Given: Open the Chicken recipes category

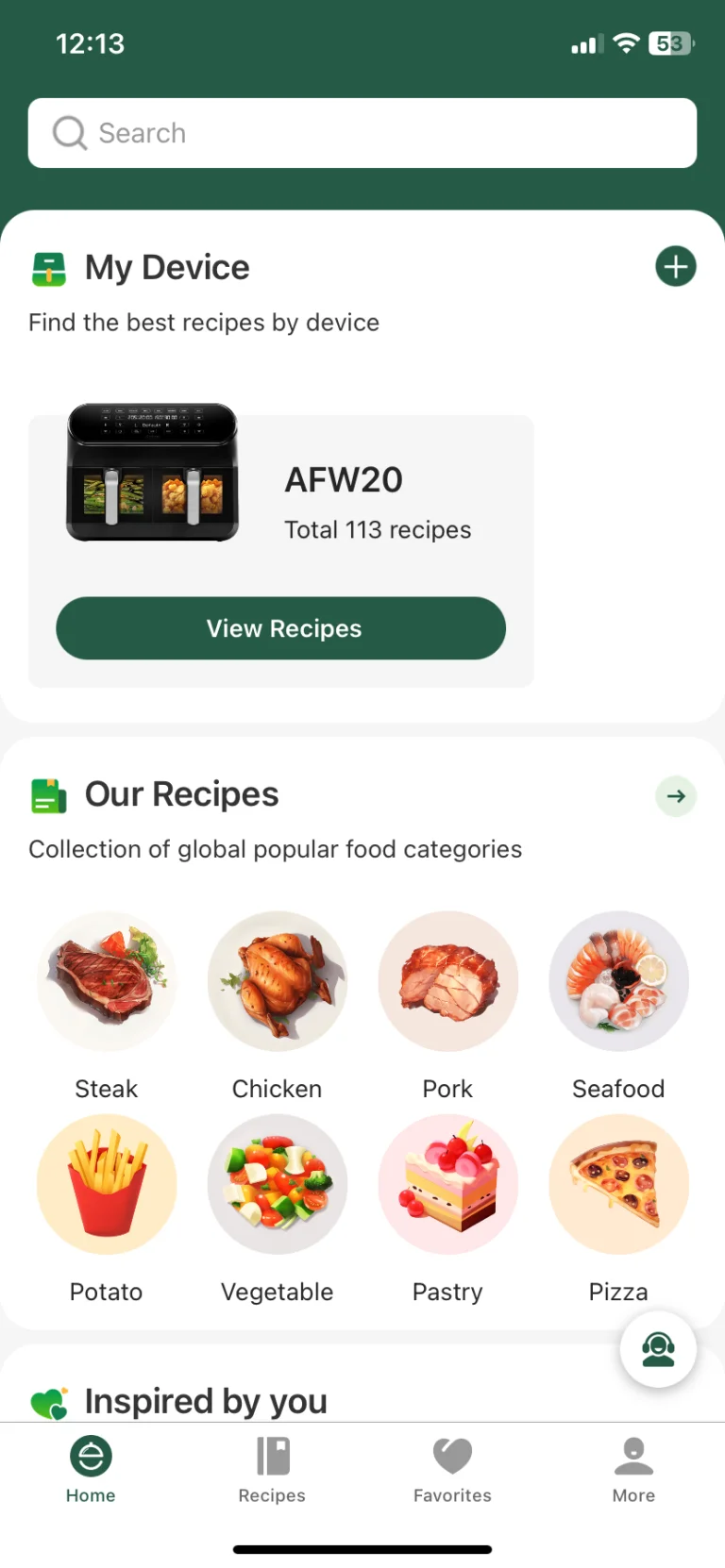Looking at the screenshot, I should coord(278,981).
